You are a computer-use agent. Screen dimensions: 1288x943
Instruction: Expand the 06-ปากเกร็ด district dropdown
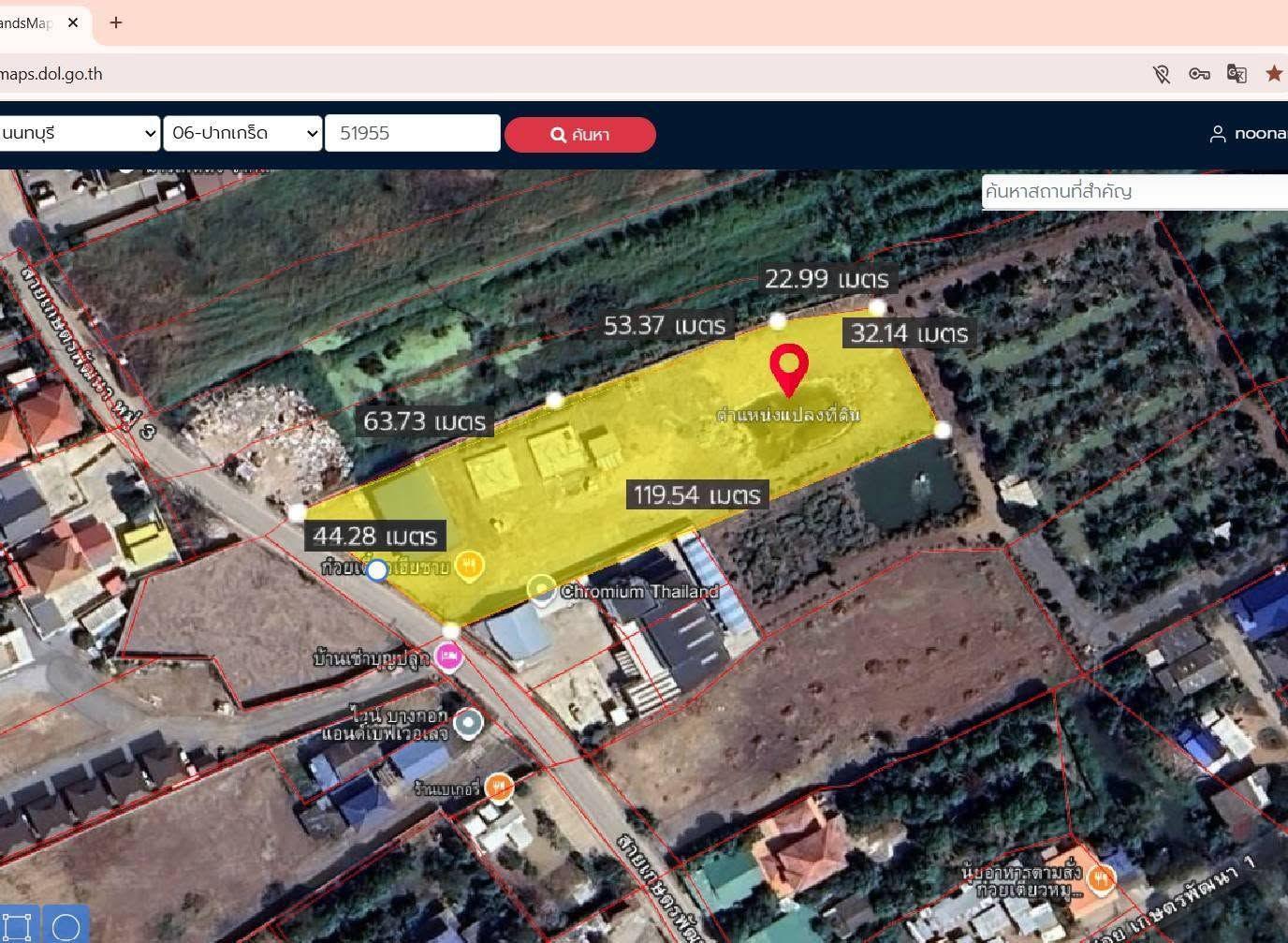242,133
